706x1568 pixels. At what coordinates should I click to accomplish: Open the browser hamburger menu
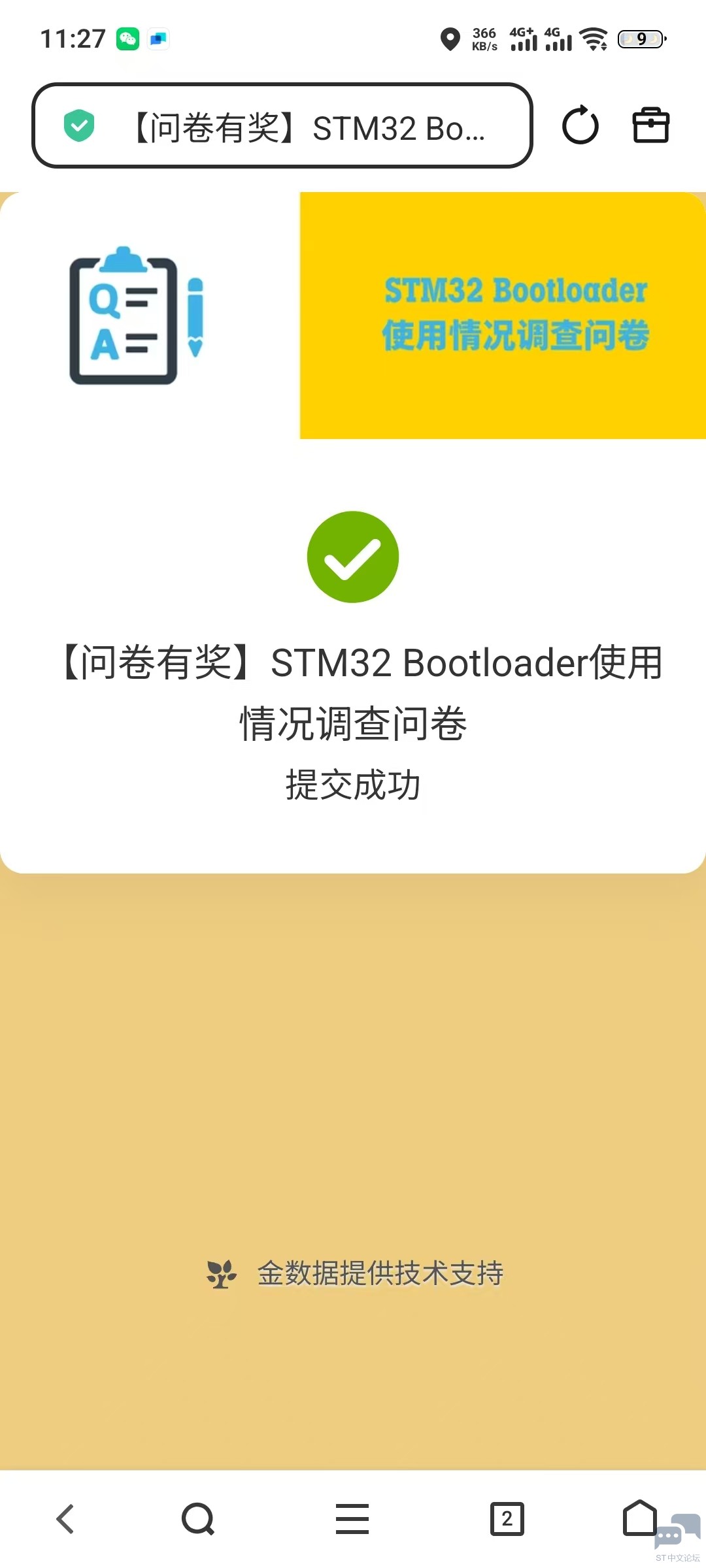pos(352,1518)
